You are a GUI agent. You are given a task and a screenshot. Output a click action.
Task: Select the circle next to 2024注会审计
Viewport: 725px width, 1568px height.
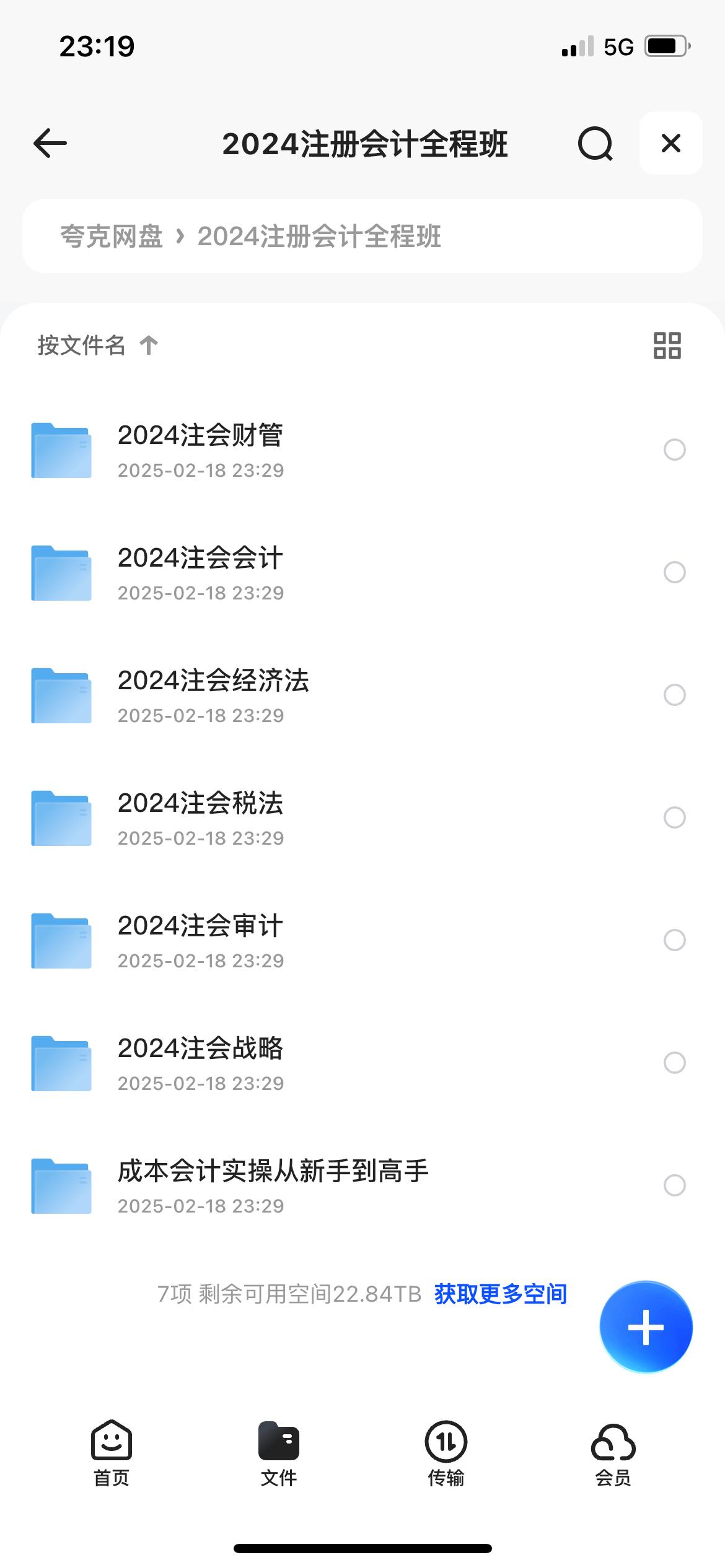click(x=675, y=940)
